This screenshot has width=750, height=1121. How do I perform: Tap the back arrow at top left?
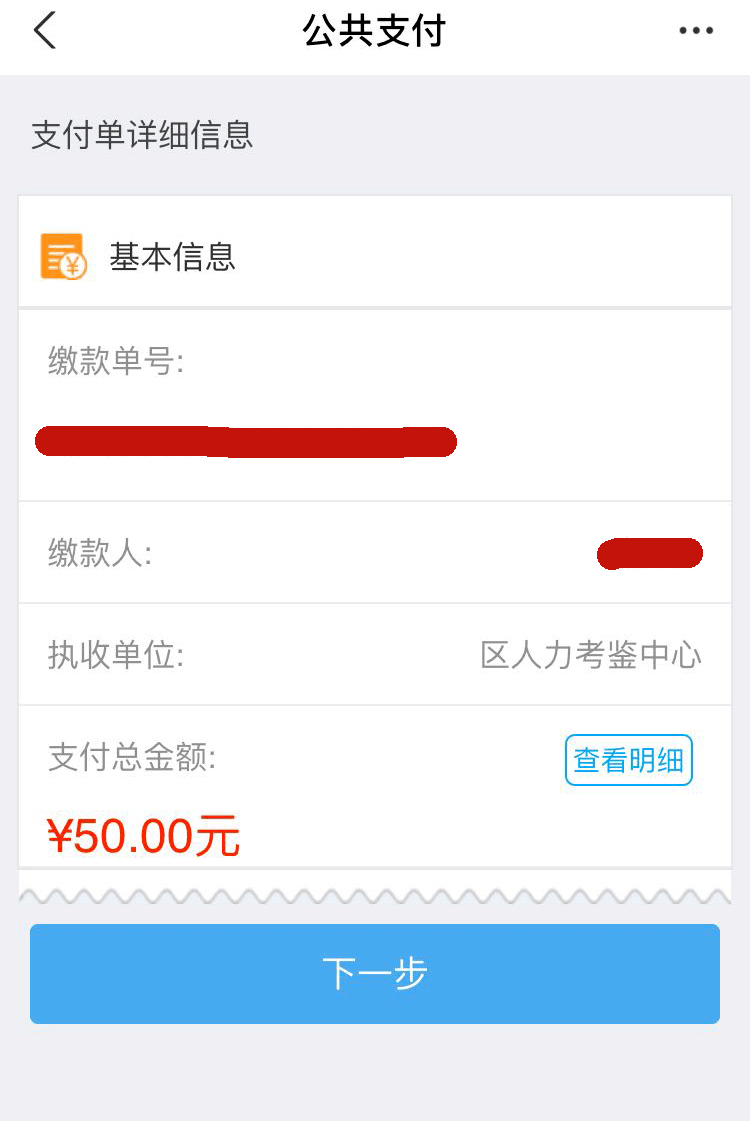[42, 30]
